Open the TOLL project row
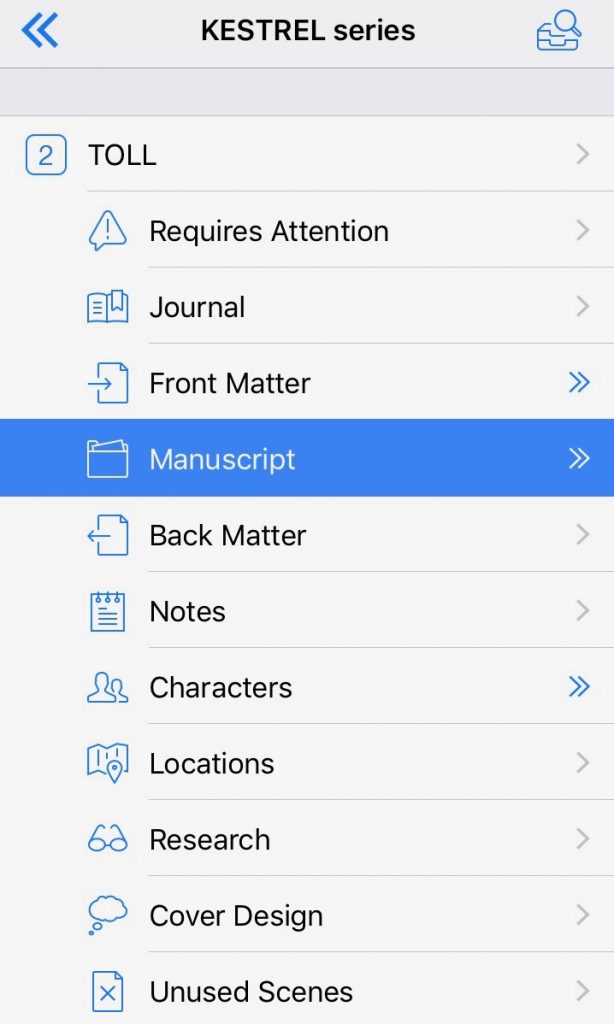This screenshot has height=1024, width=614. pos(307,155)
